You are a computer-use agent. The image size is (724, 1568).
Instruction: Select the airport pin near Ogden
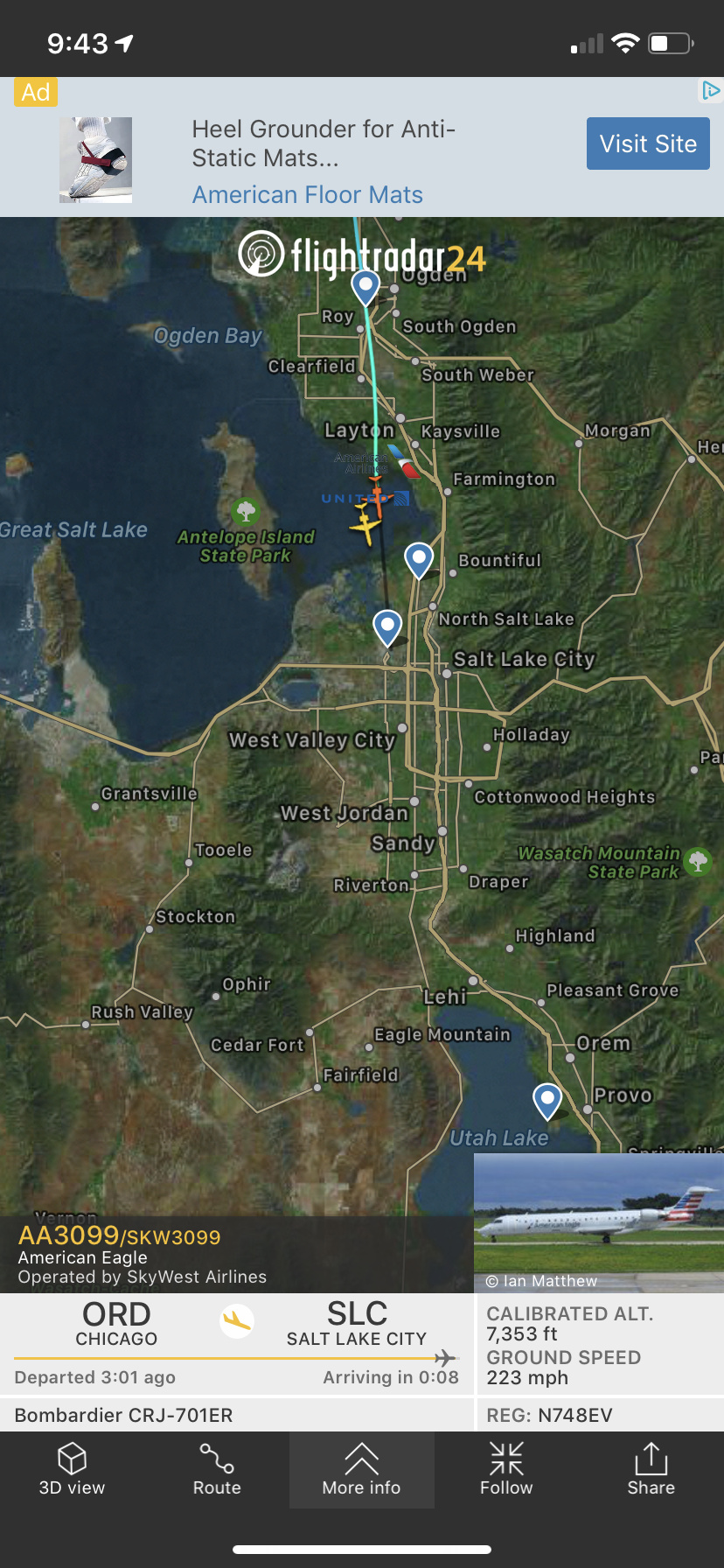[x=365, y=286]
